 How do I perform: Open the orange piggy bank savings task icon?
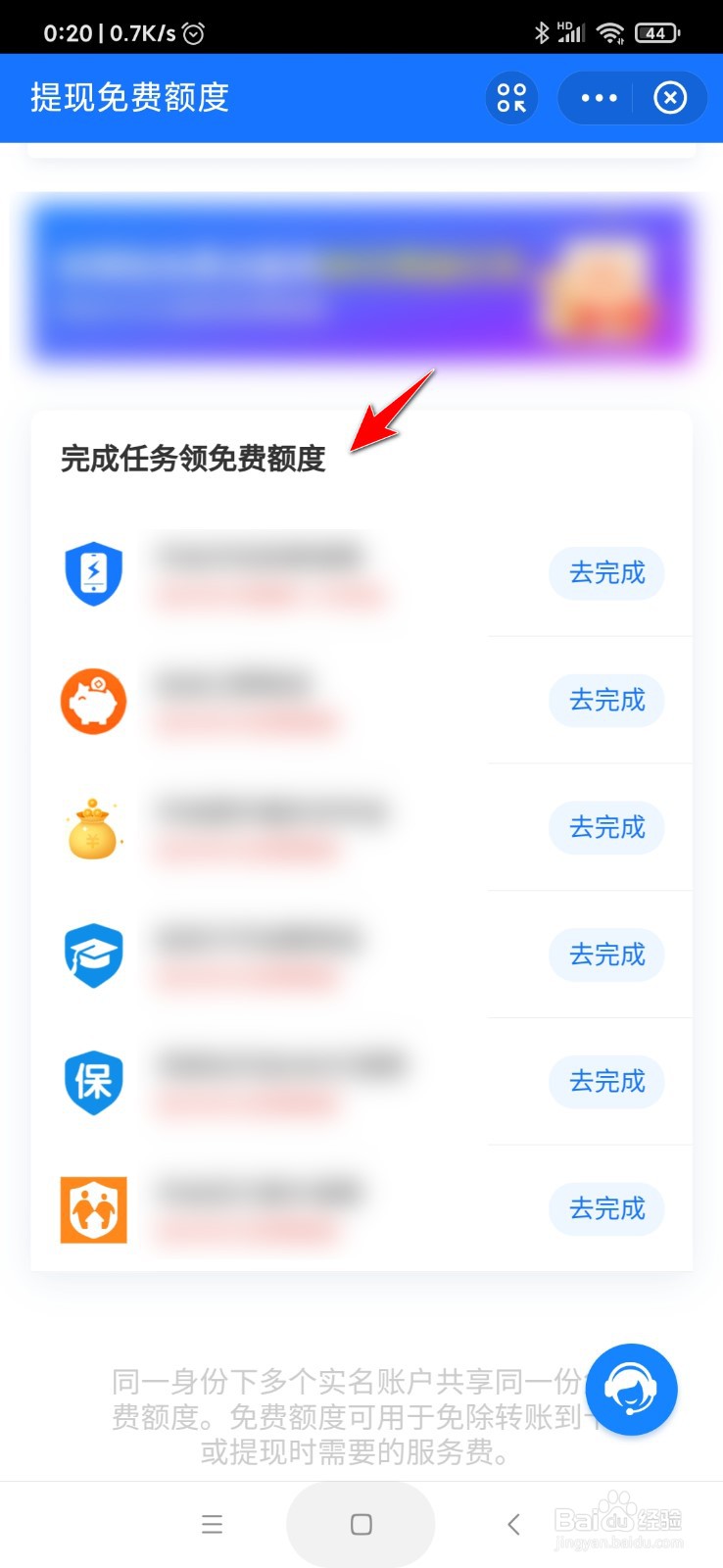pyautogui.click(x=93, y=700)
